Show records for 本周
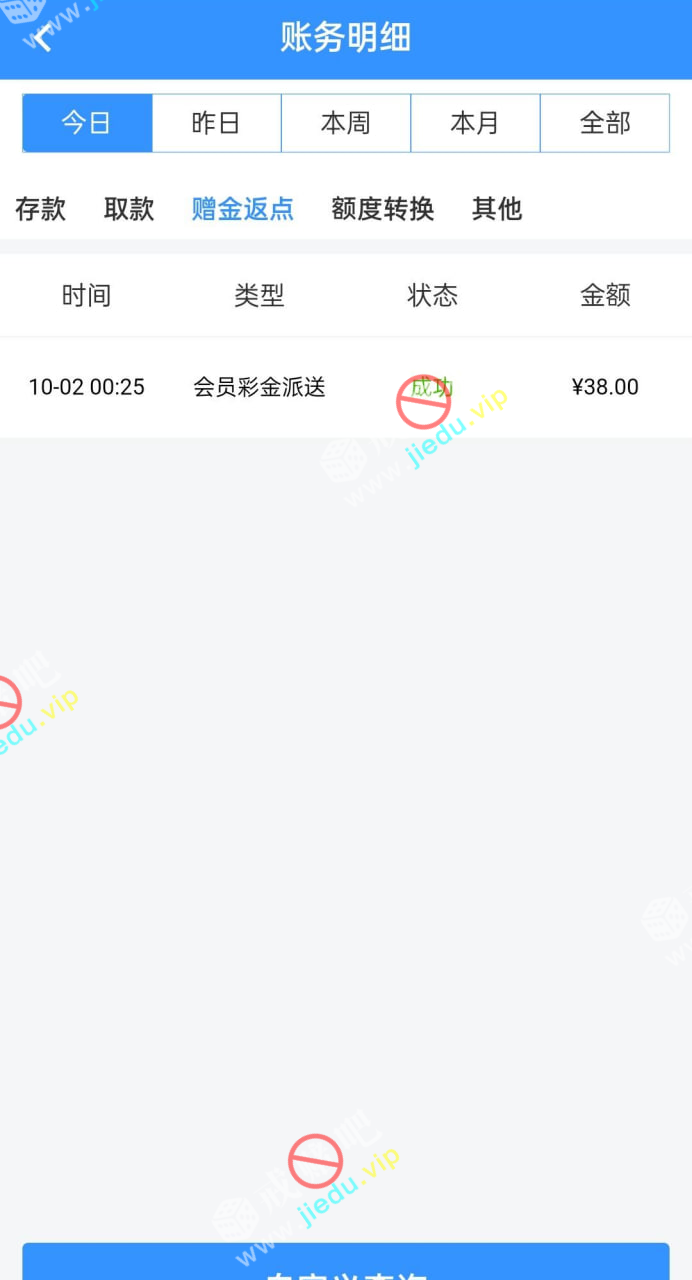This screenshot has width=692, height=1280. click(x=346, y=123)
